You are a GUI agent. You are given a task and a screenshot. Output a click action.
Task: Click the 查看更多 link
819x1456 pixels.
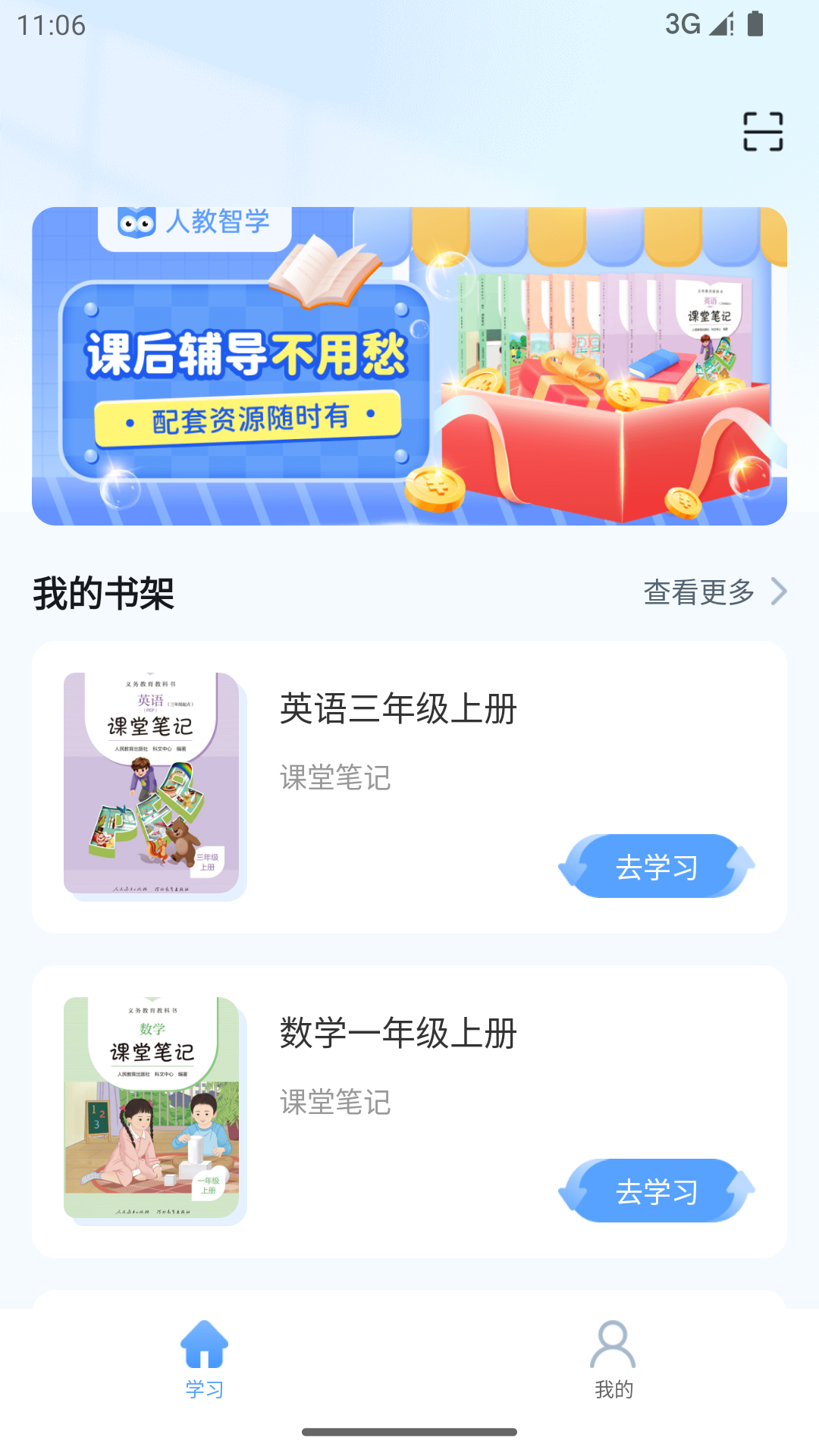coord(698,592)
